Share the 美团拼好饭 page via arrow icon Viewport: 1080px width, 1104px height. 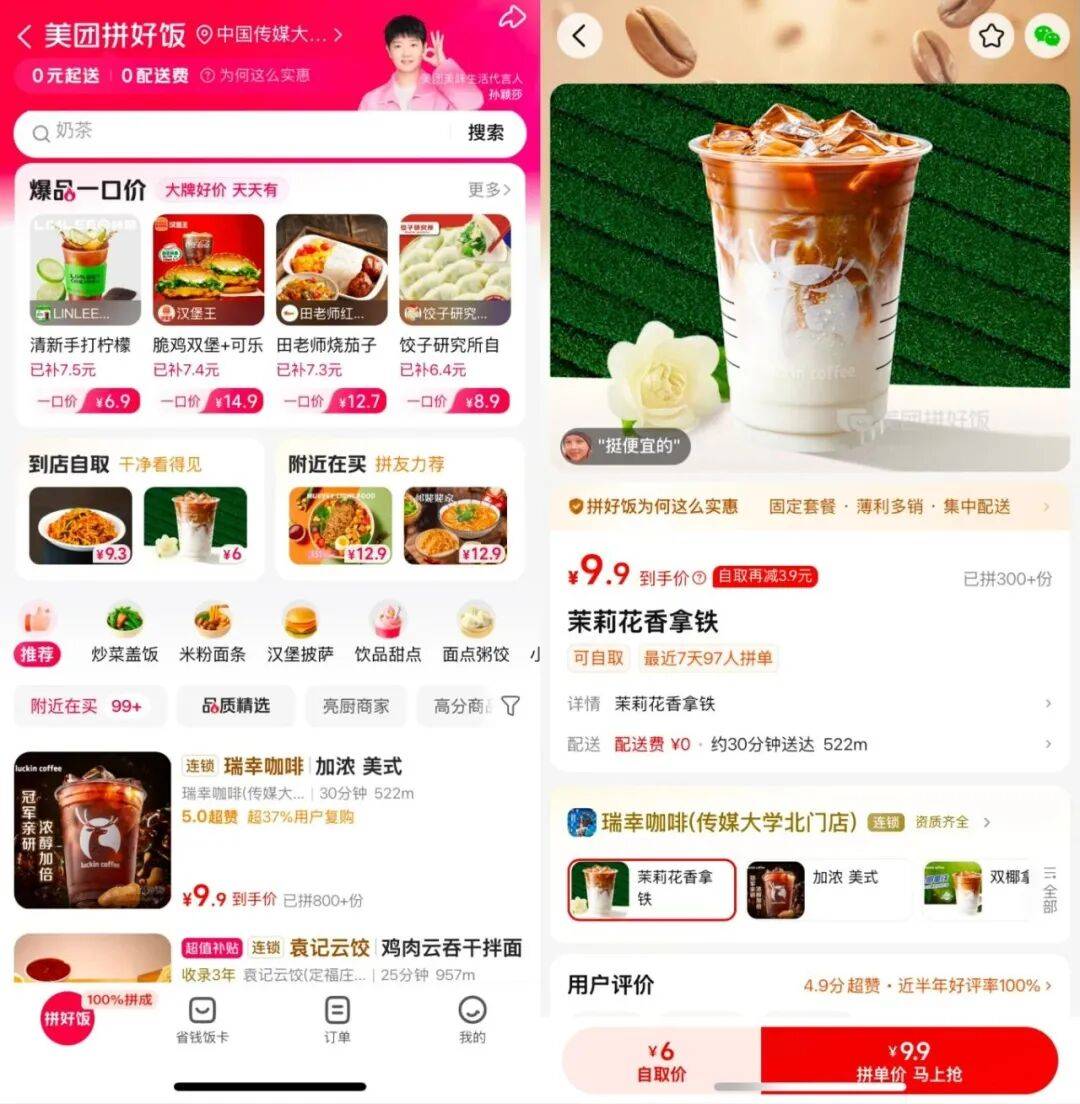(x=512, y=16)
